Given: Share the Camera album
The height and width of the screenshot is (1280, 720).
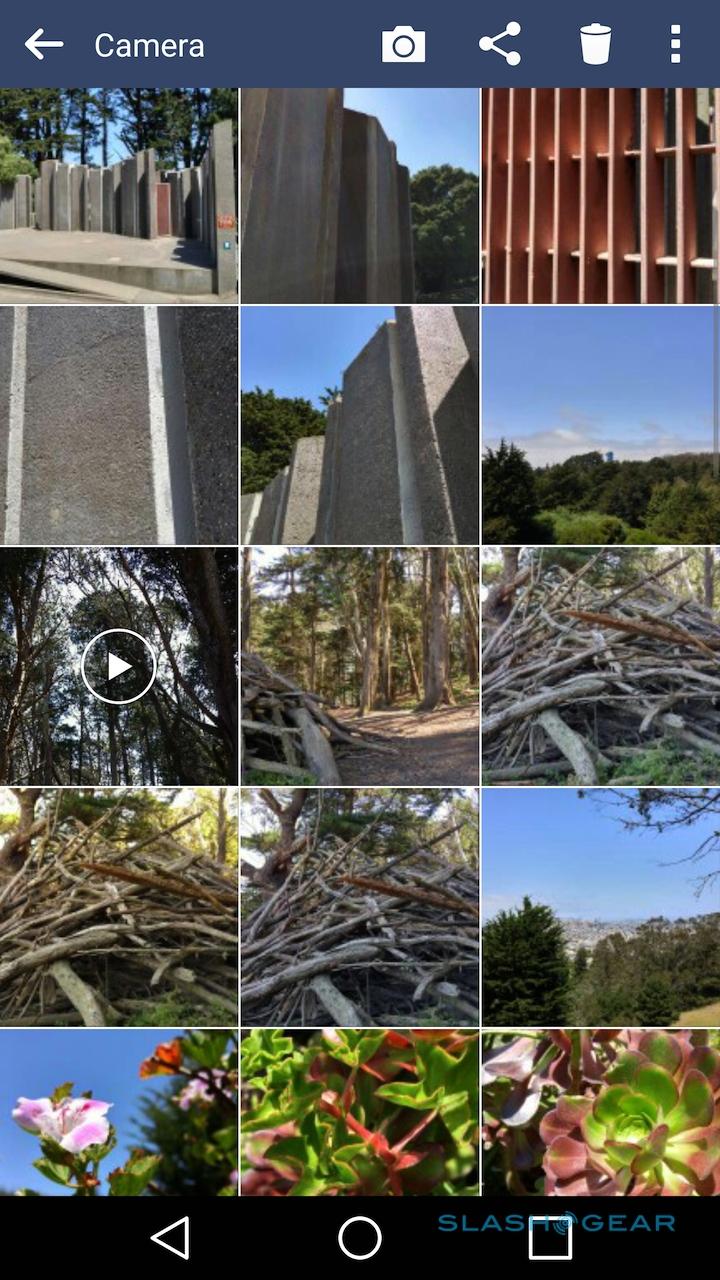Looking at the screenshot, I should (500, 45).
